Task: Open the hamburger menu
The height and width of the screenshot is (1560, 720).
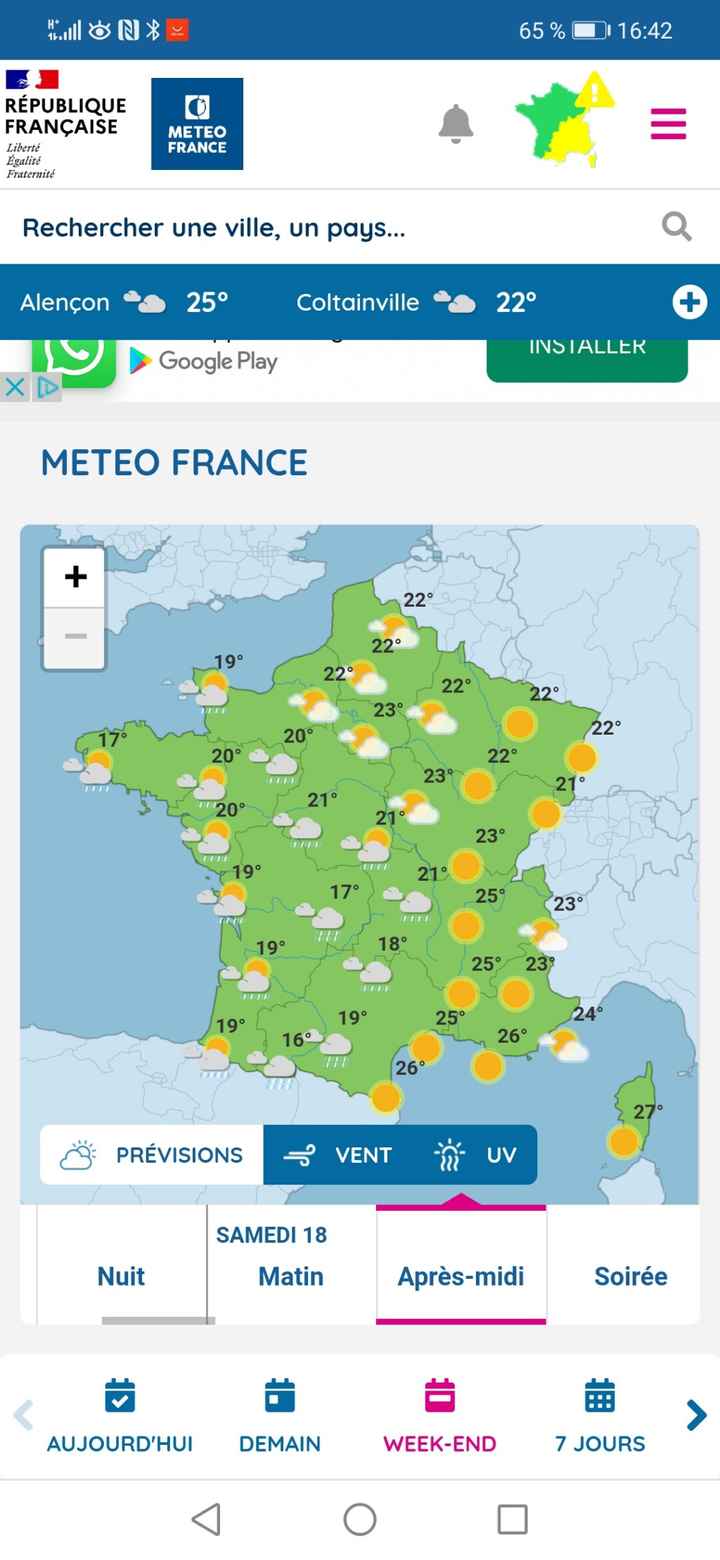Action: pos(668,122)
